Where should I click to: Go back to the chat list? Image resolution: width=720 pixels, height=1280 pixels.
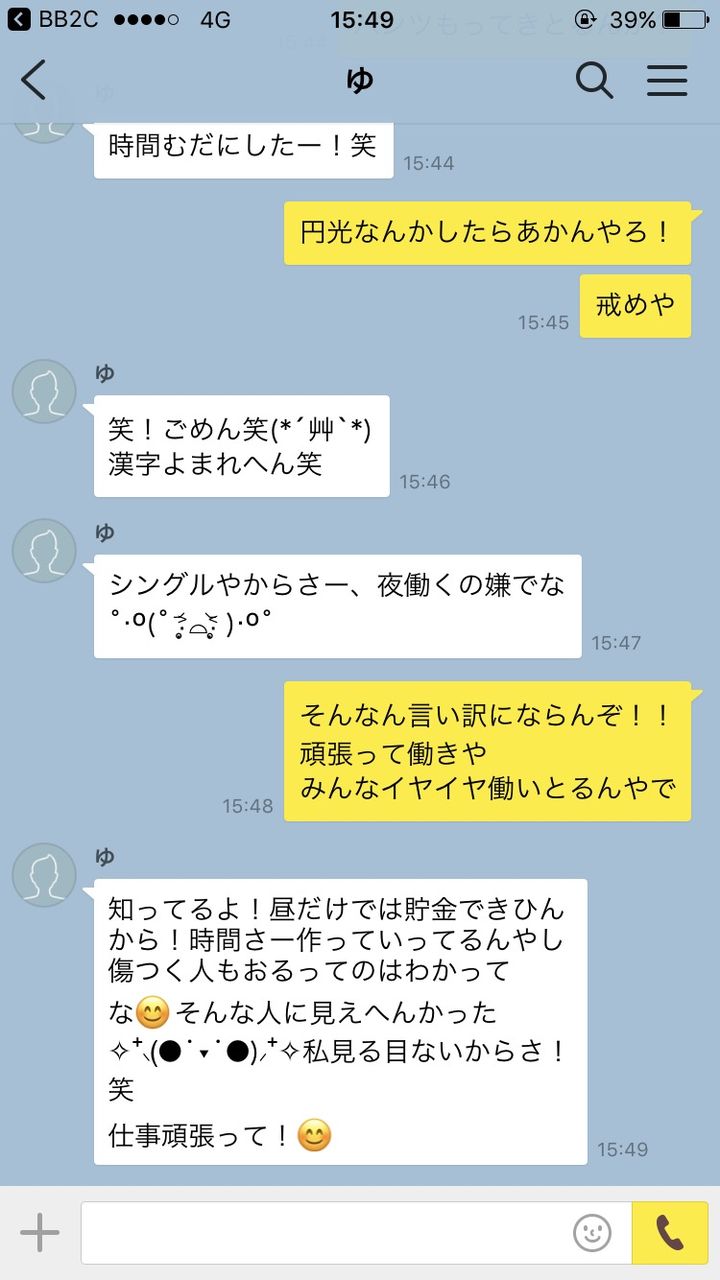(34, 80)
